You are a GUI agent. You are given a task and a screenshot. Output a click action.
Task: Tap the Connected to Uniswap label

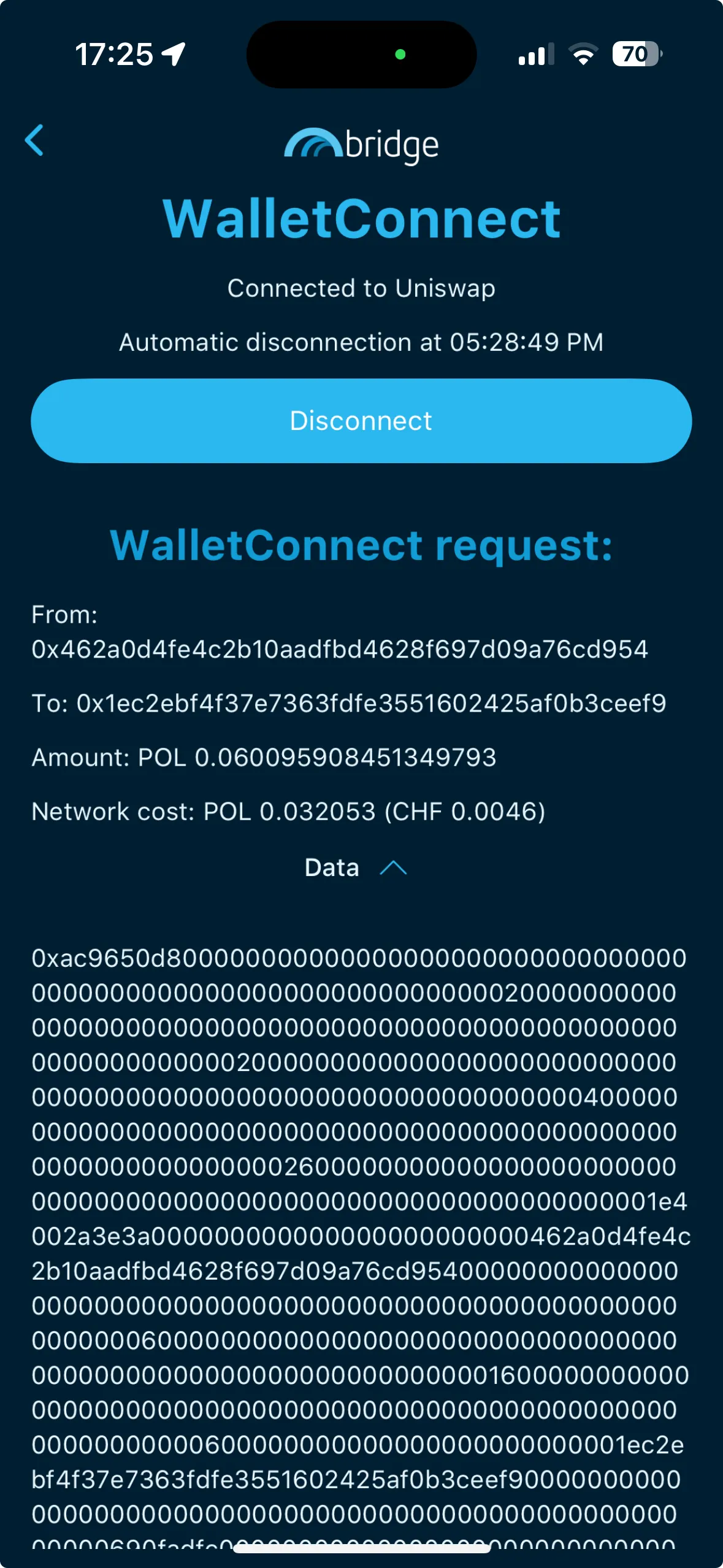tap(361, 288)
